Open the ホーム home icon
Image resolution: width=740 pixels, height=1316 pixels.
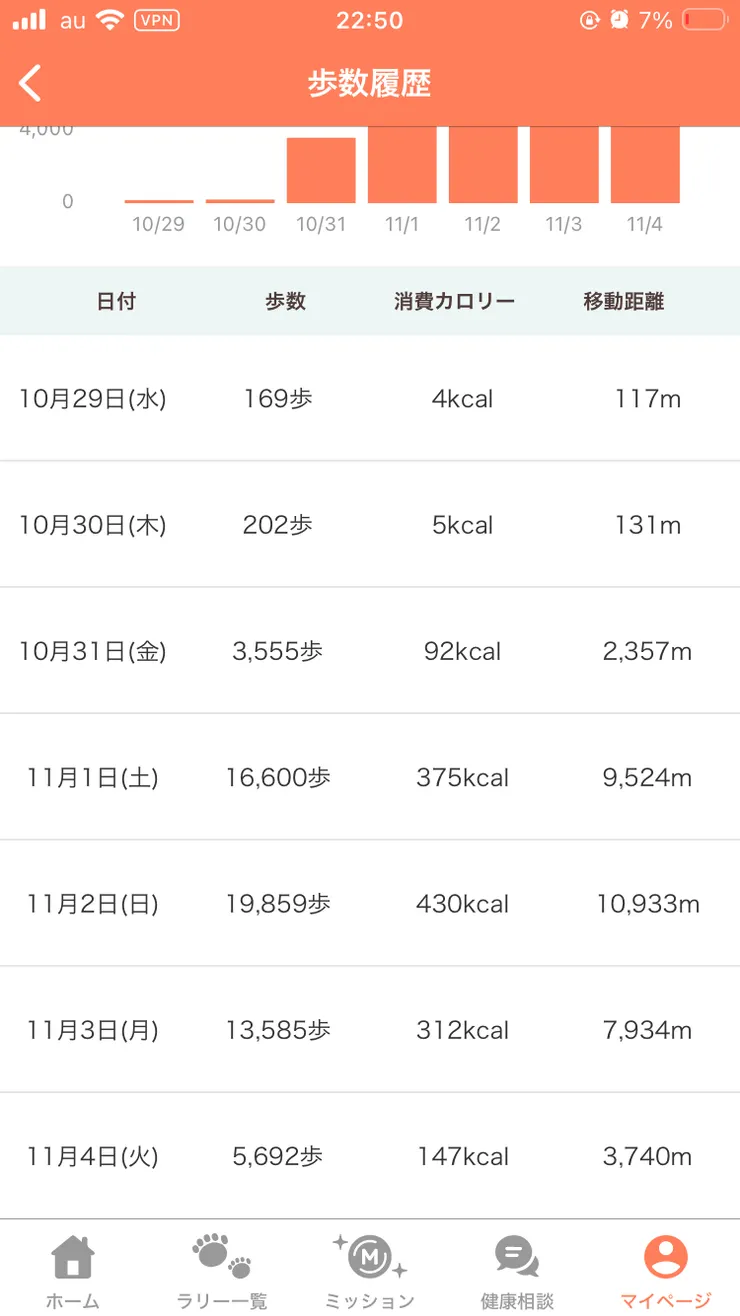71,1255
